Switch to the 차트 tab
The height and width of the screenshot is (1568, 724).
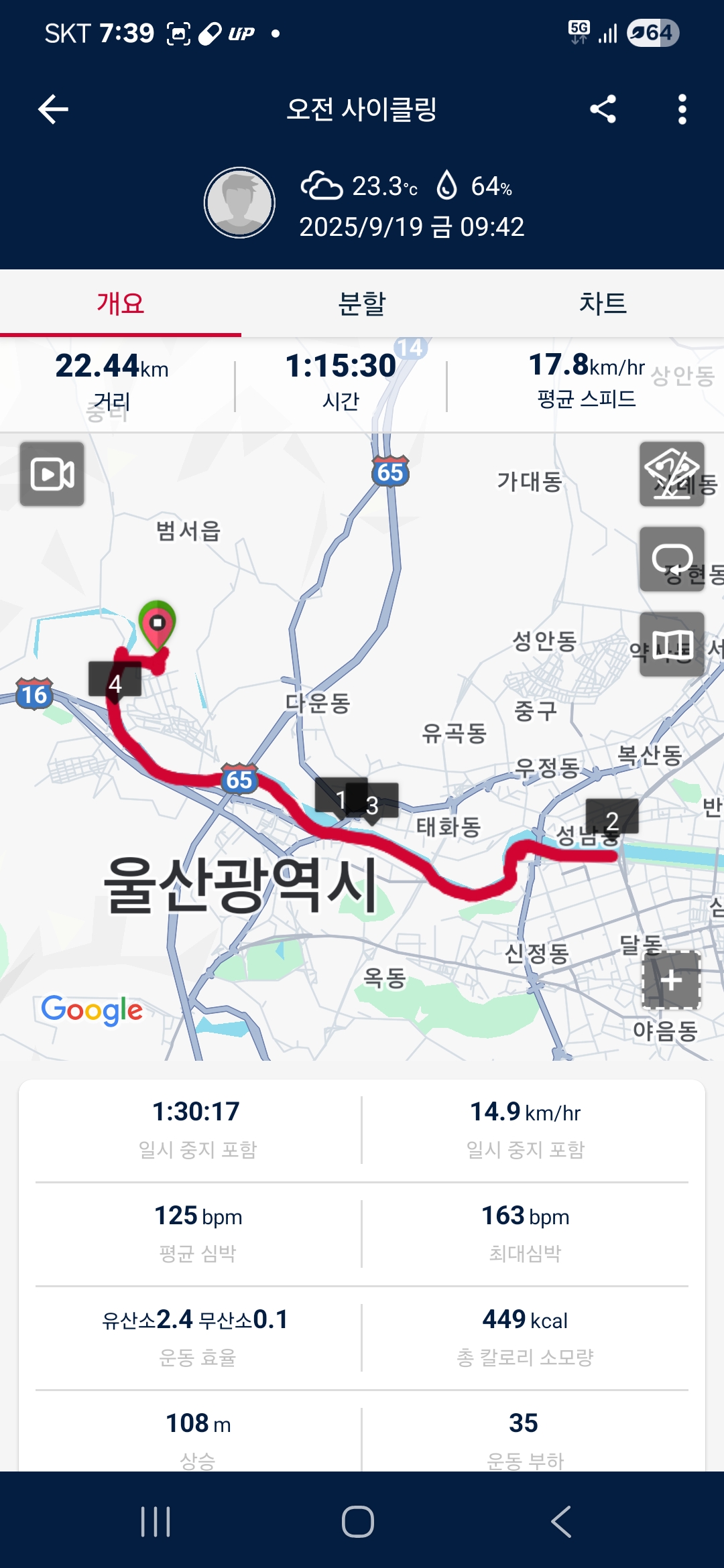tap(603, 303)
